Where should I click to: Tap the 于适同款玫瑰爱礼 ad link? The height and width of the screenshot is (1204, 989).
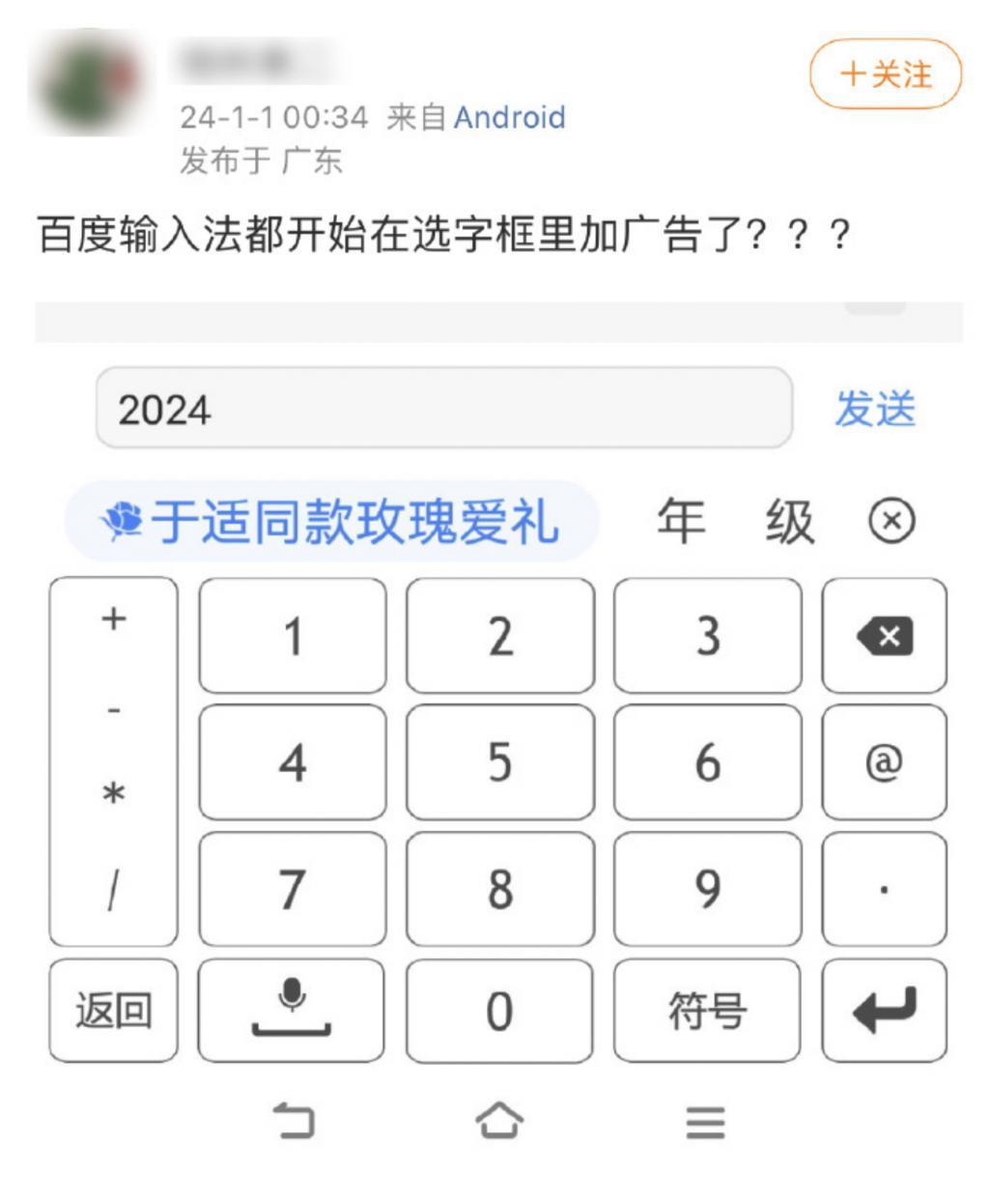pyautogui.click(x=355, y=520)
